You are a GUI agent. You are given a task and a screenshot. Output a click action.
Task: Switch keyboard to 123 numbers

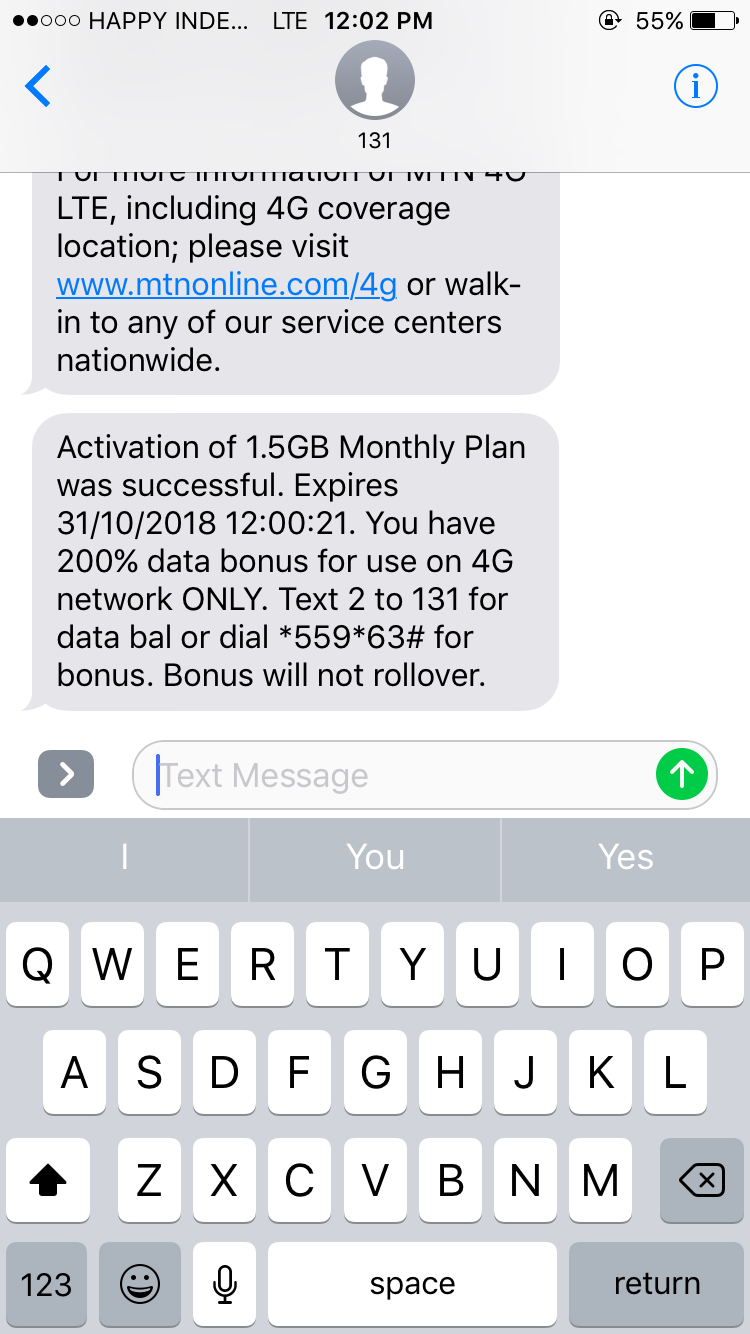[x=46, y=1284]
